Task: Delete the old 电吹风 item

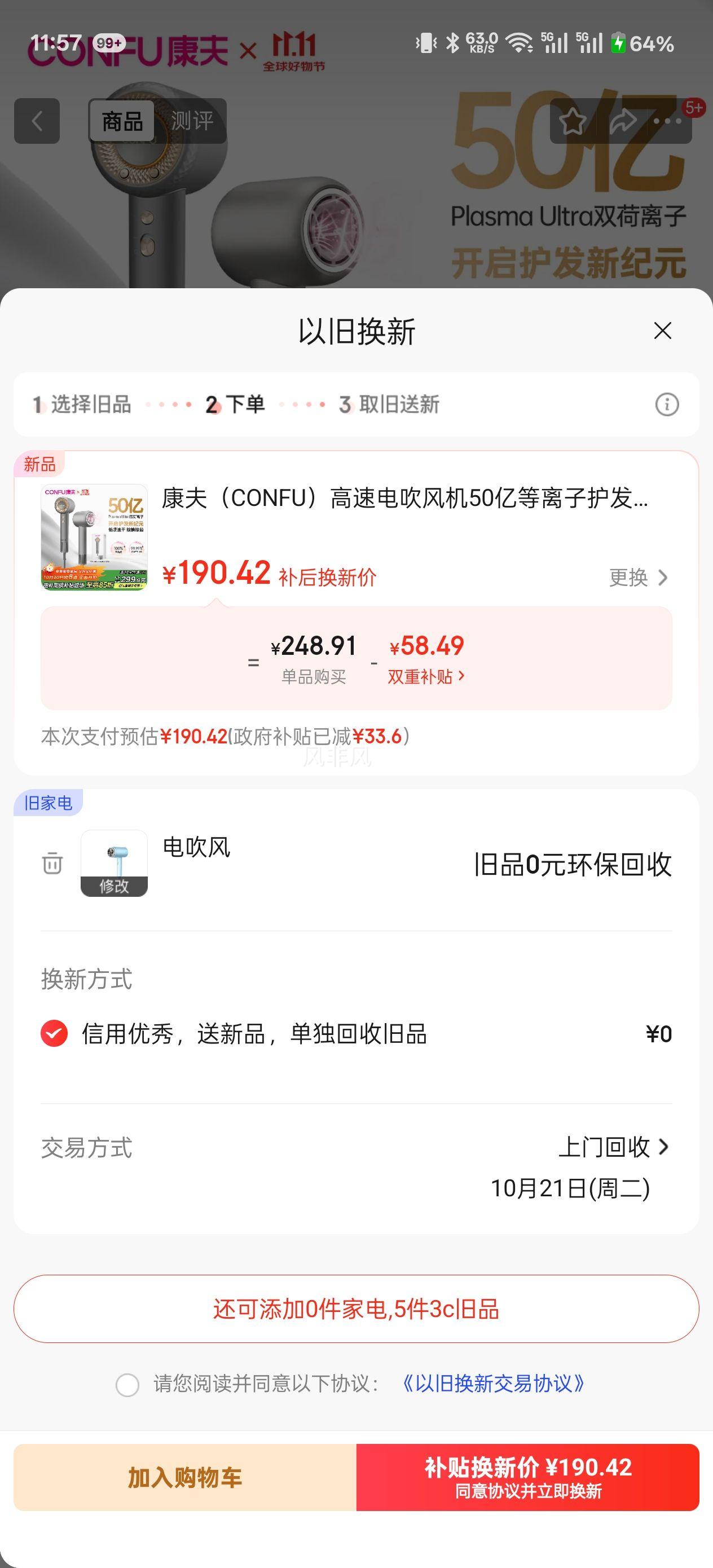Action: coord(52,863)
